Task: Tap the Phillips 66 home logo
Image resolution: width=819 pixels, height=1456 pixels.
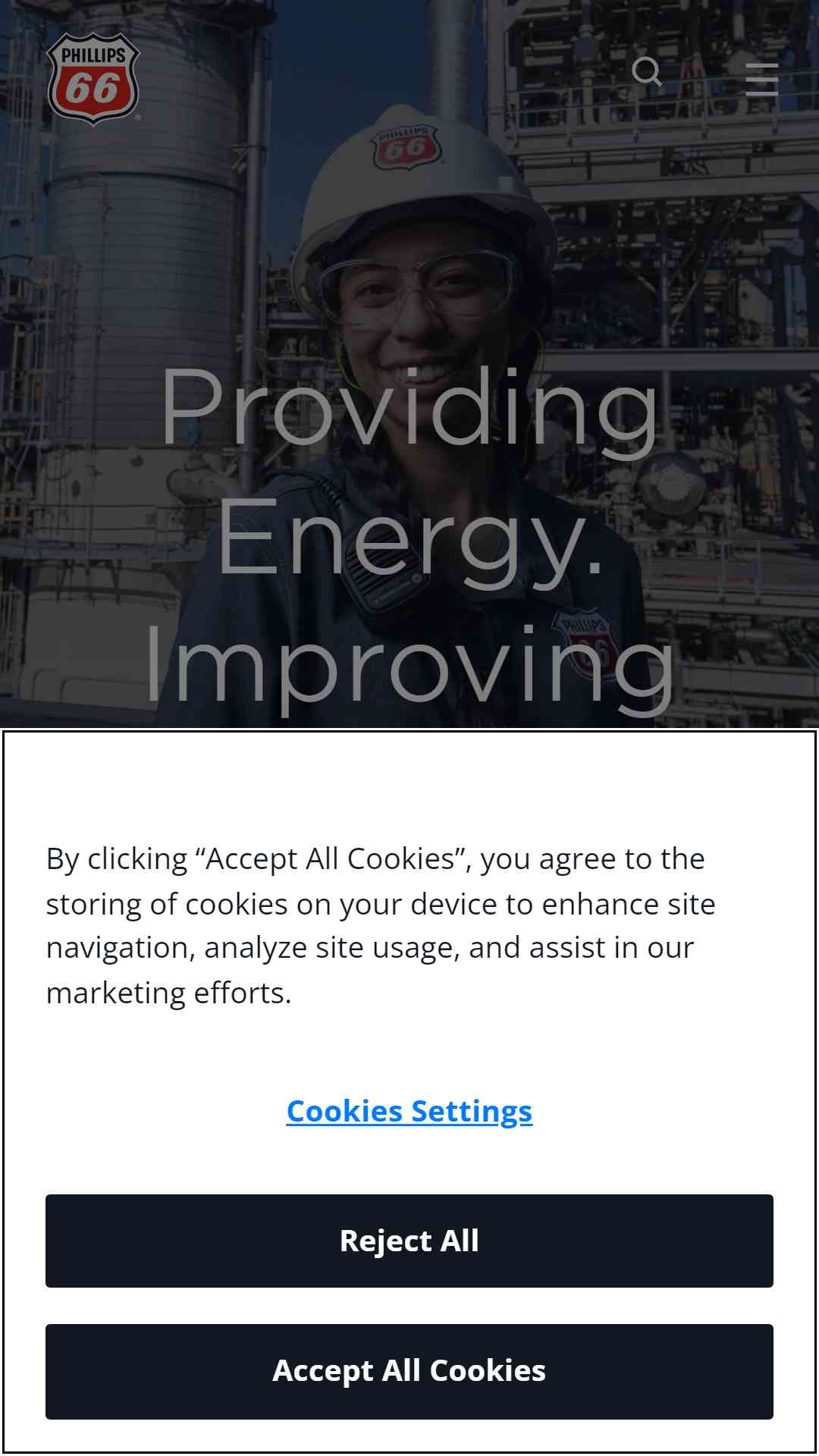Action: coord(93,78)
